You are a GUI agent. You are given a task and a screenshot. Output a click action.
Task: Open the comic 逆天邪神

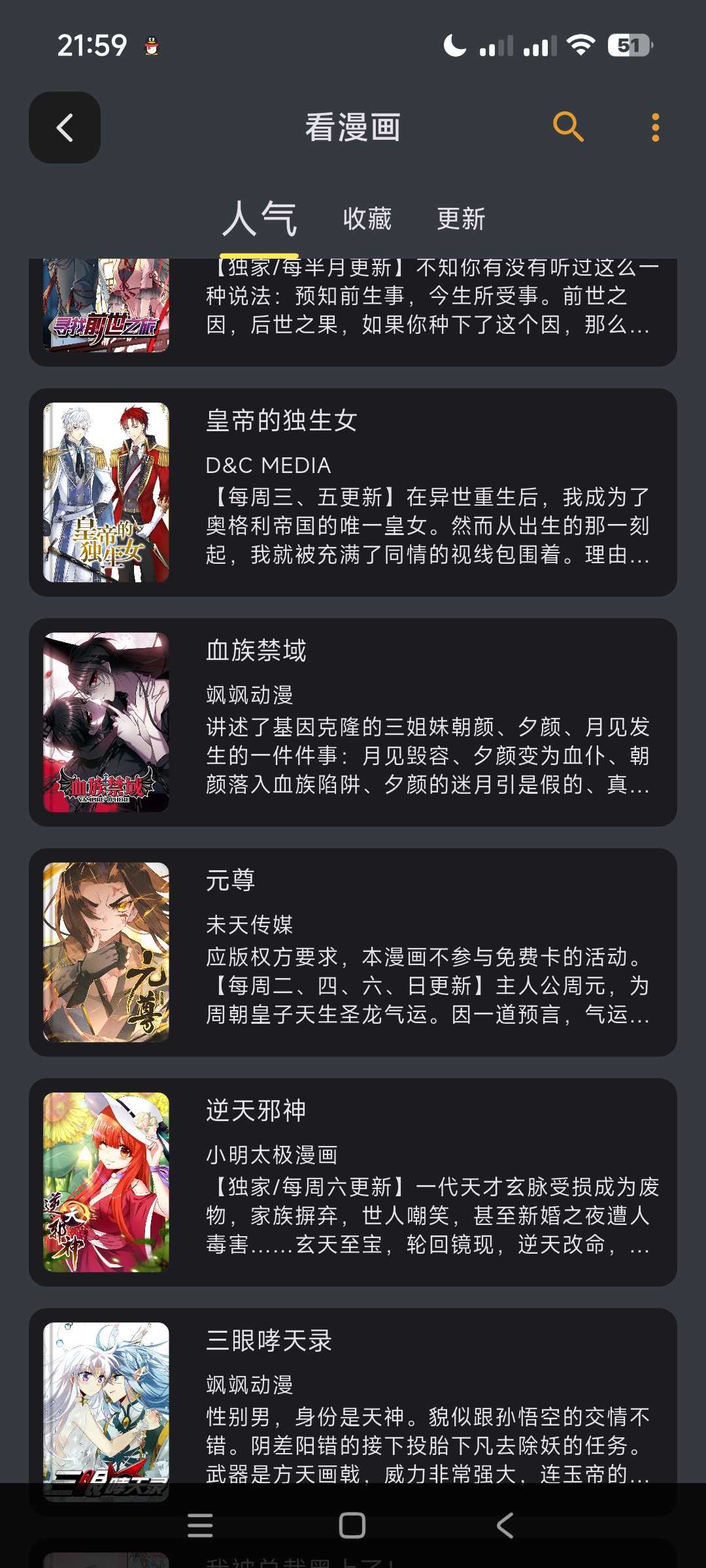(x=353, y=1182)
